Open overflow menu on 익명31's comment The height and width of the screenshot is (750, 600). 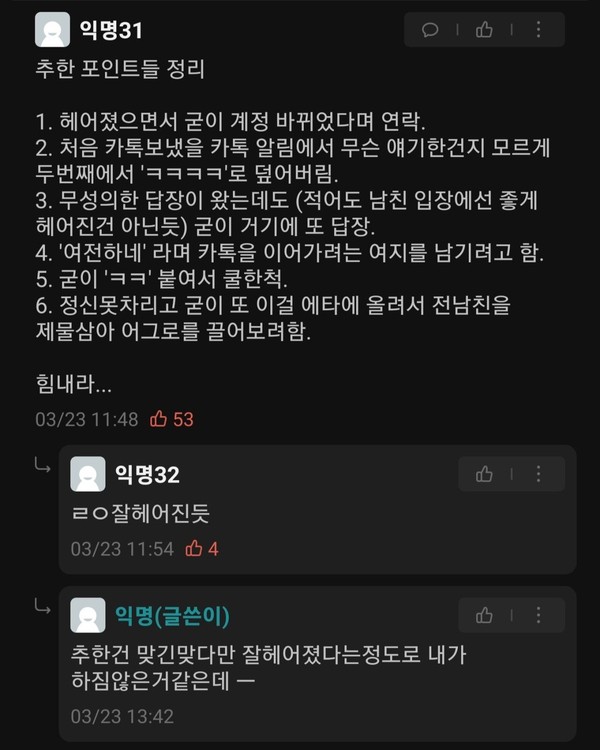[x=539, y=30]
